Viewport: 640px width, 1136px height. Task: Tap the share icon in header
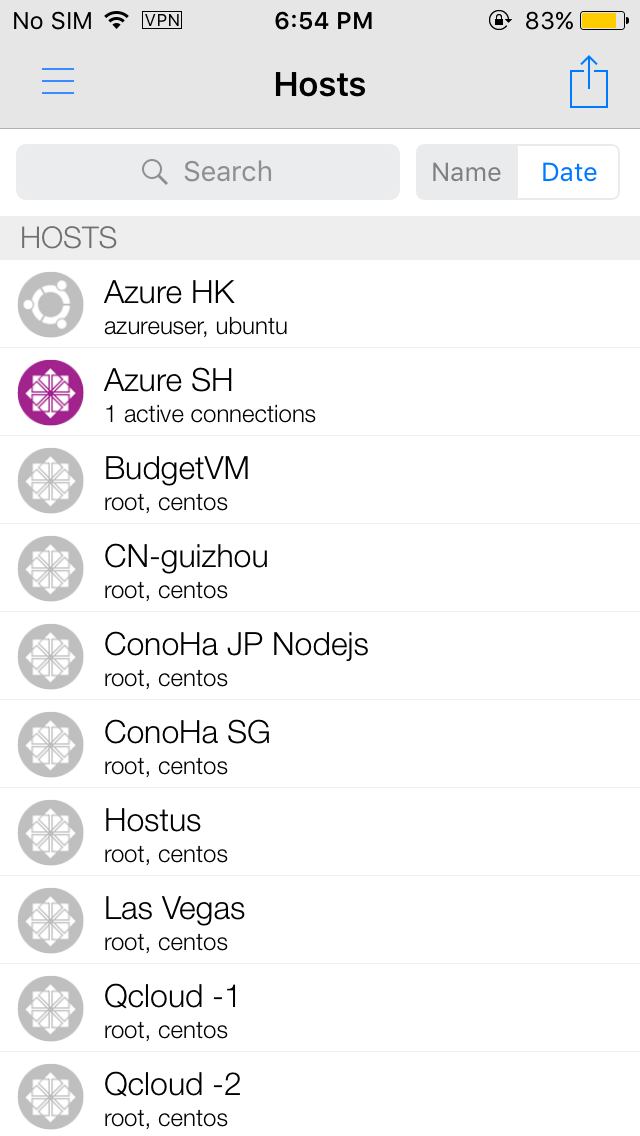[x=588, y=82]
